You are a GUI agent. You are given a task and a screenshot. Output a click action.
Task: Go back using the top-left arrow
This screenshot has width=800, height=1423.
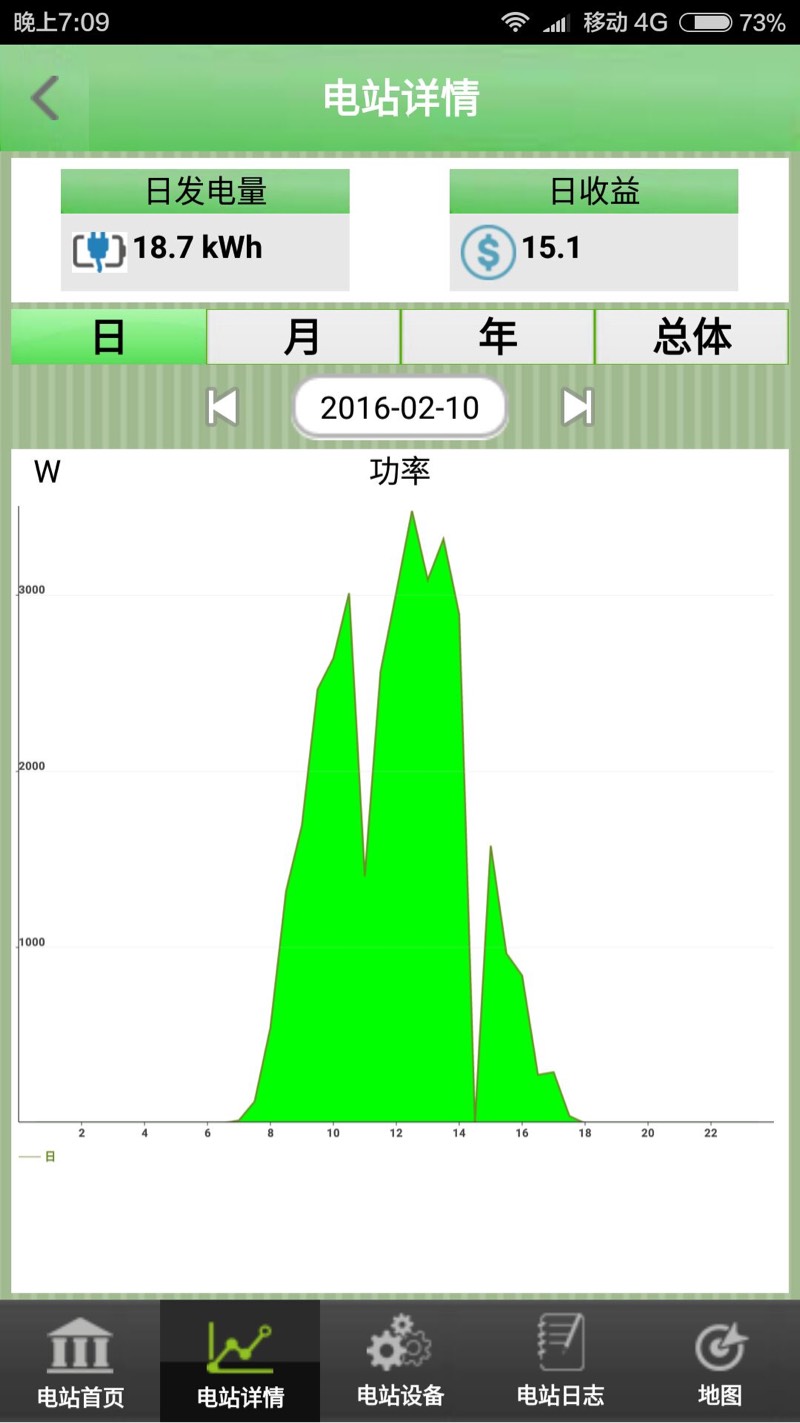[x=45, y=98]
